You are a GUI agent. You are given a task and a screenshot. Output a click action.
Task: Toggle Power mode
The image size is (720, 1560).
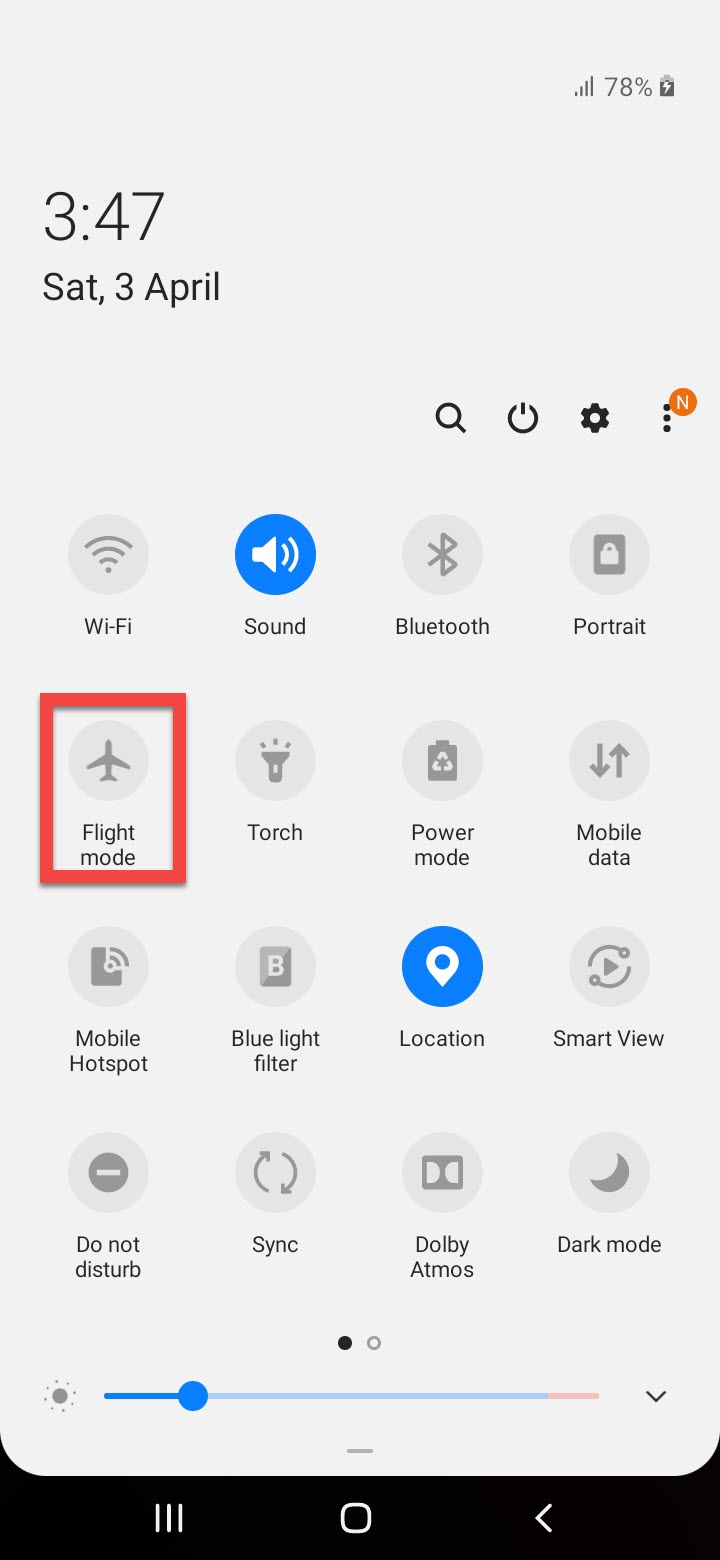(442, 761)
